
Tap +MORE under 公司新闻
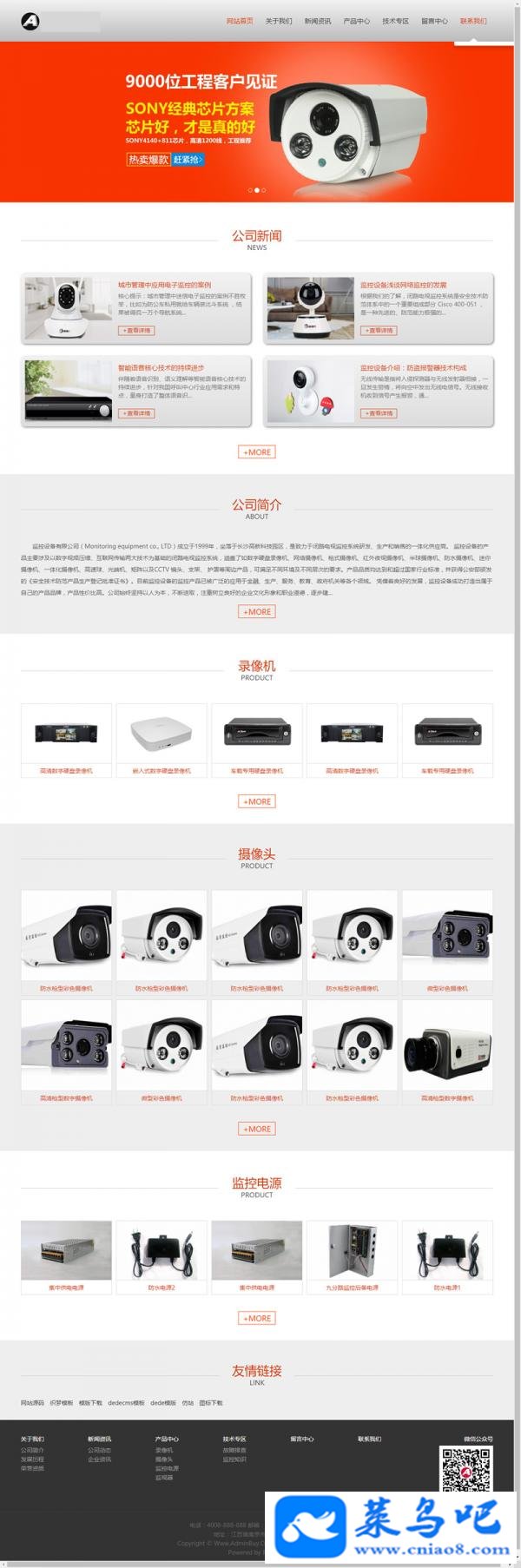click(x=257, y=452)
